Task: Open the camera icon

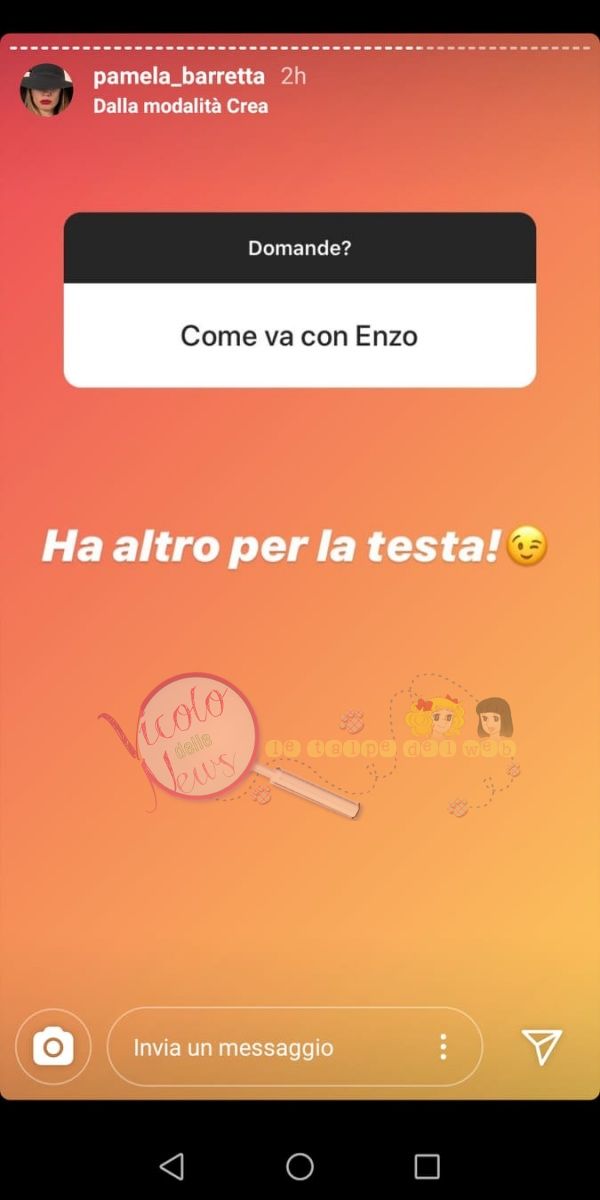Action: (x=53, y=1047)
